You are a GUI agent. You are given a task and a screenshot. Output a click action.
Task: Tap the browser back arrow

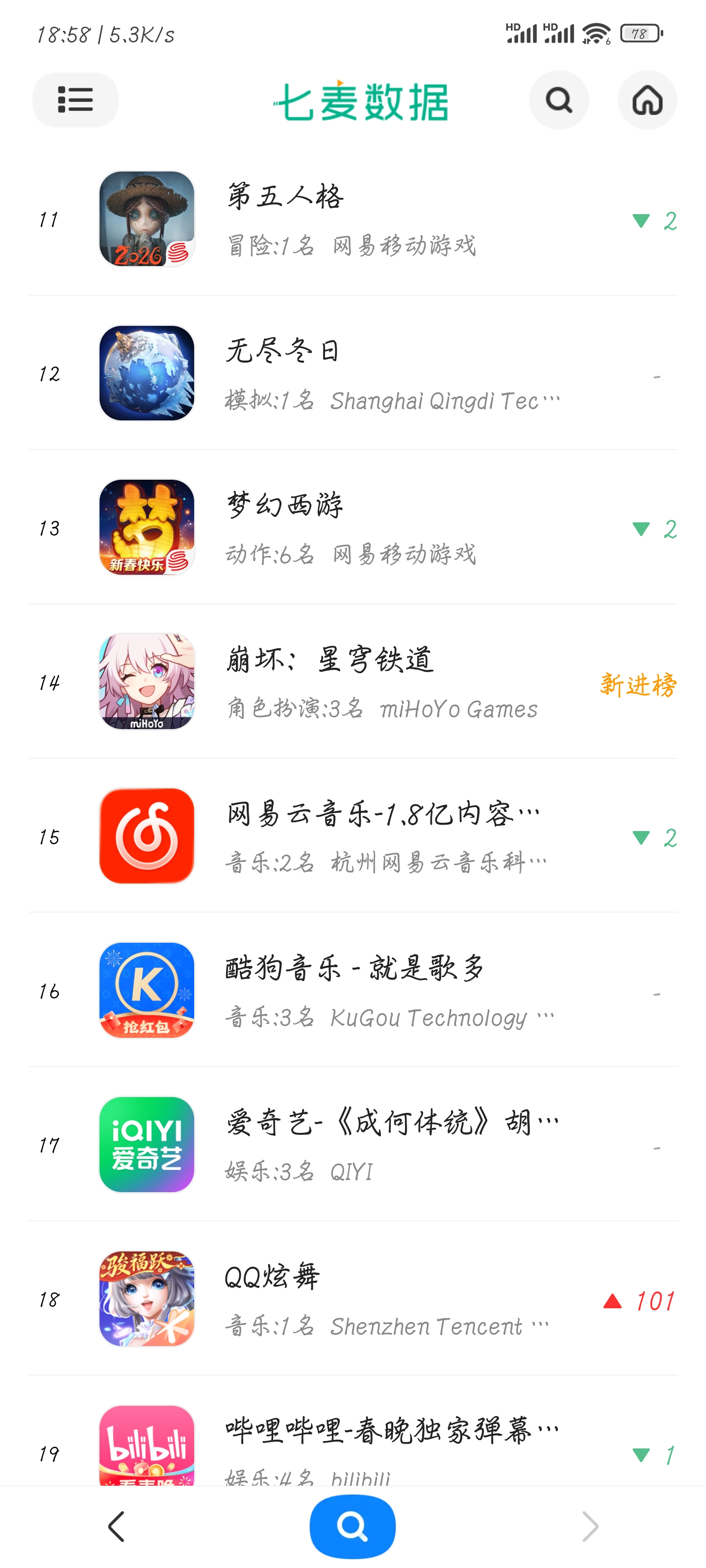116,1527
